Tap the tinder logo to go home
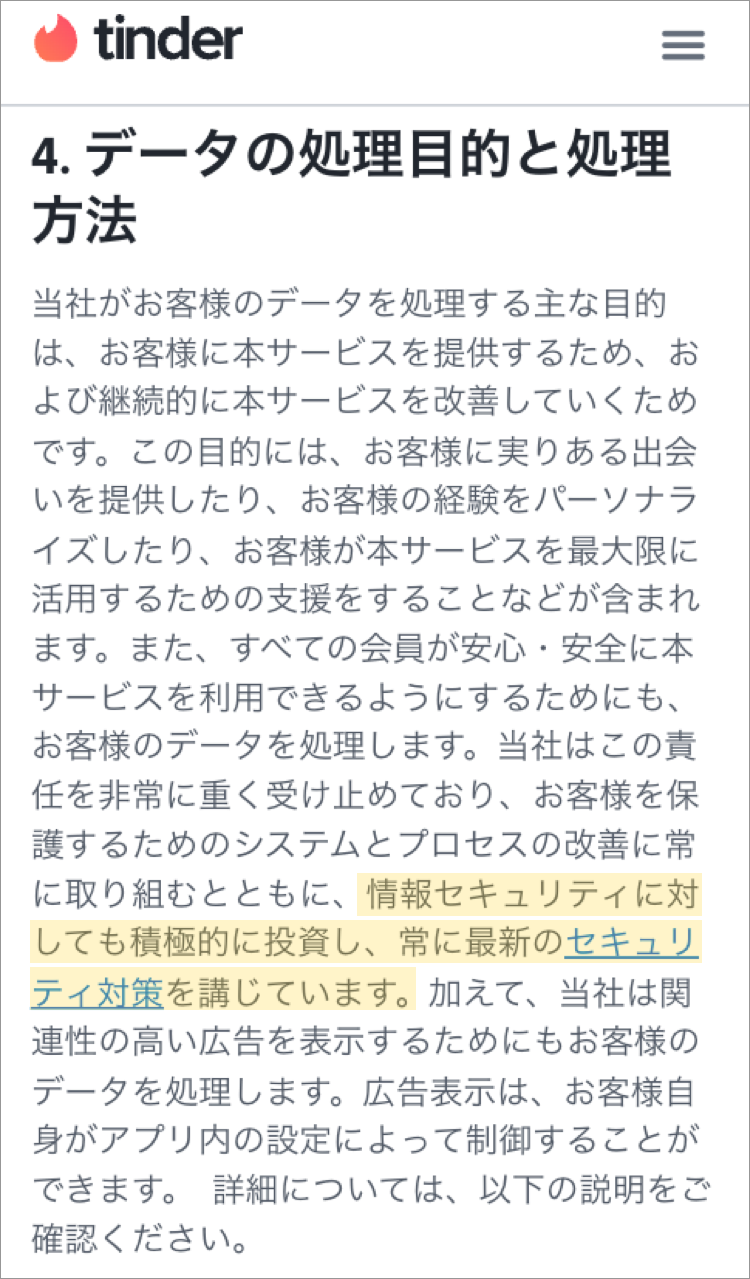 coord(138,41)
